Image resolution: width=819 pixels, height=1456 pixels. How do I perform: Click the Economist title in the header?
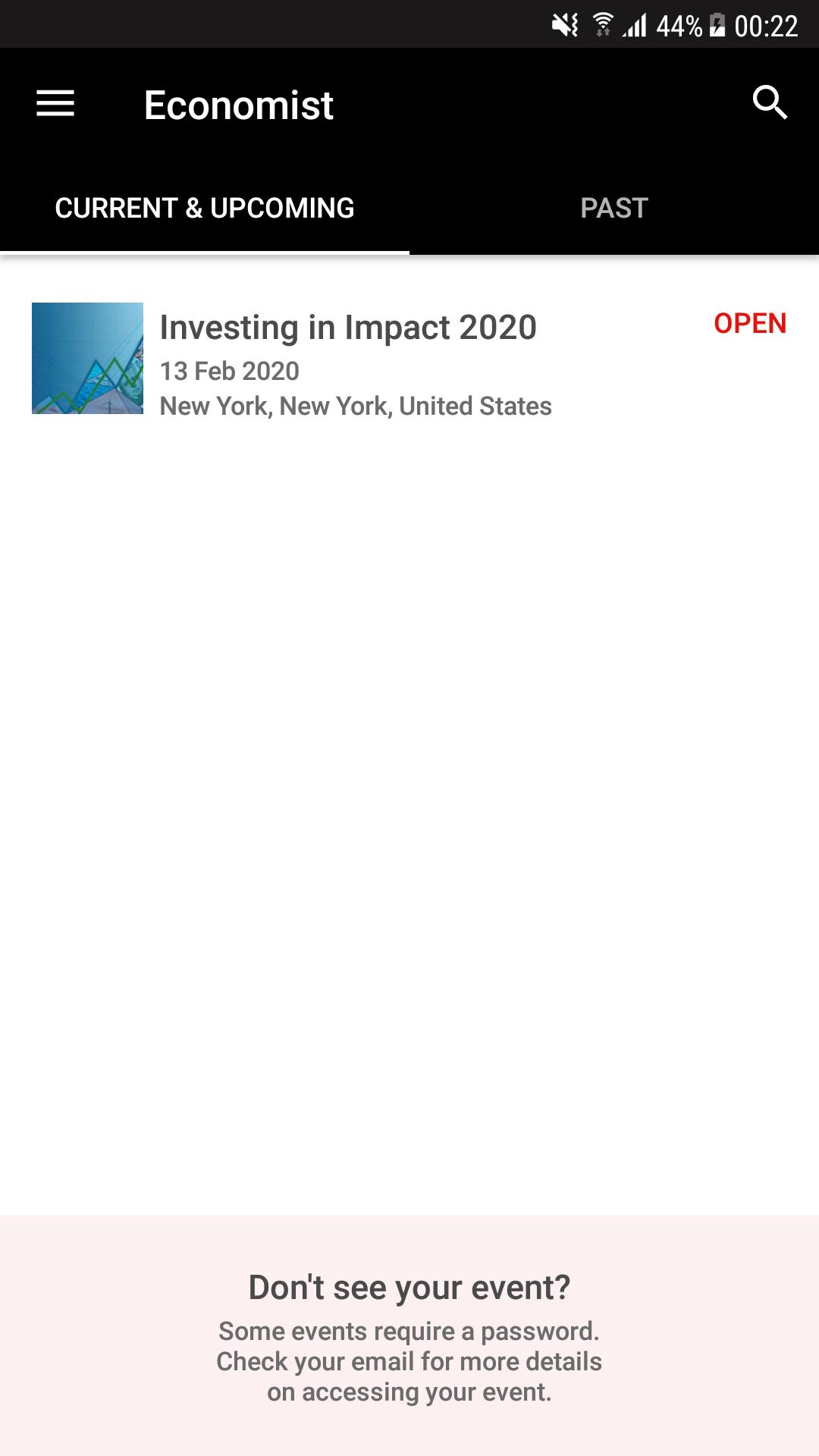(x=238, y=105)
